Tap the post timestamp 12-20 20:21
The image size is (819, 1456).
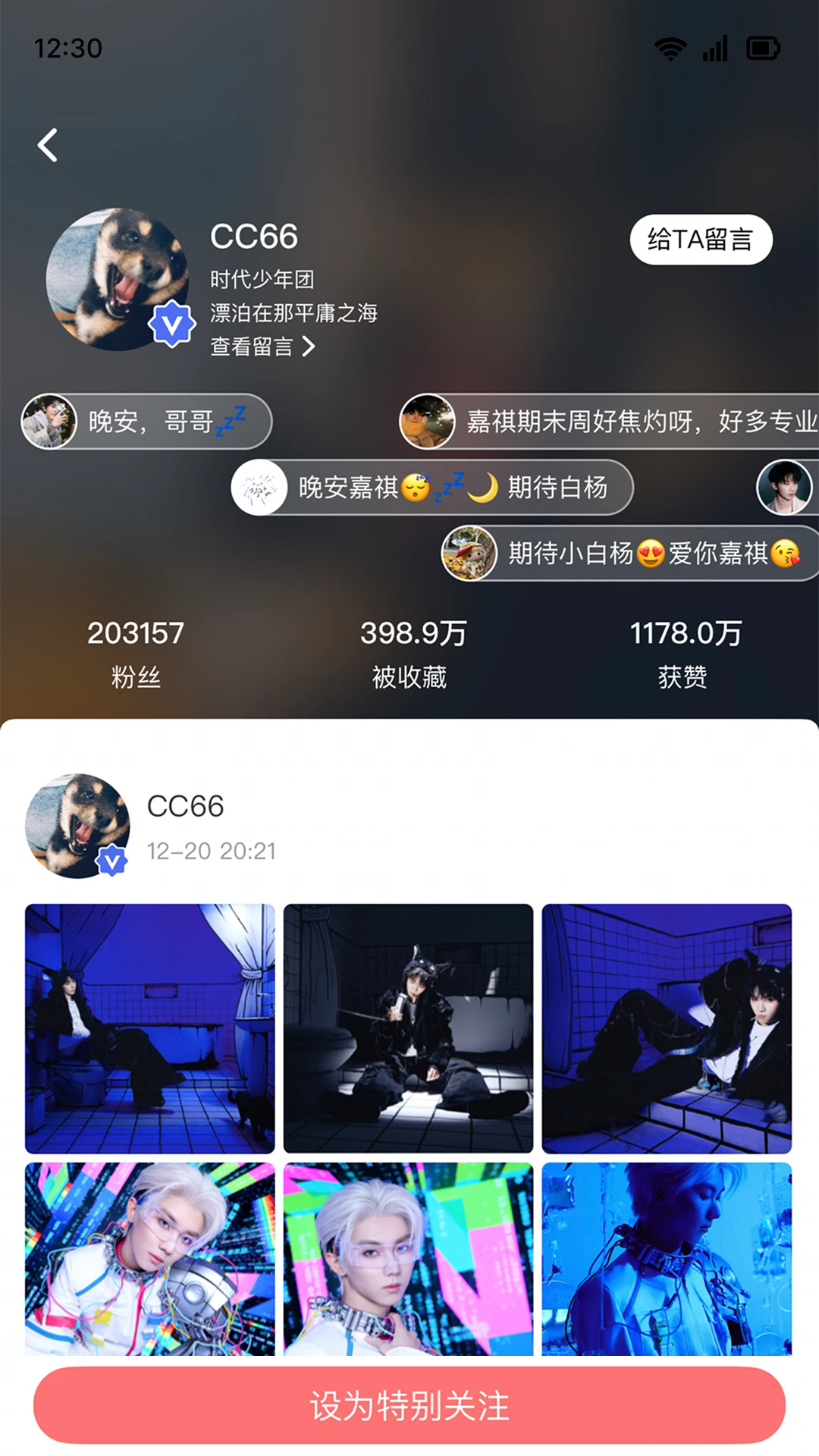click(x=210, y=851)
